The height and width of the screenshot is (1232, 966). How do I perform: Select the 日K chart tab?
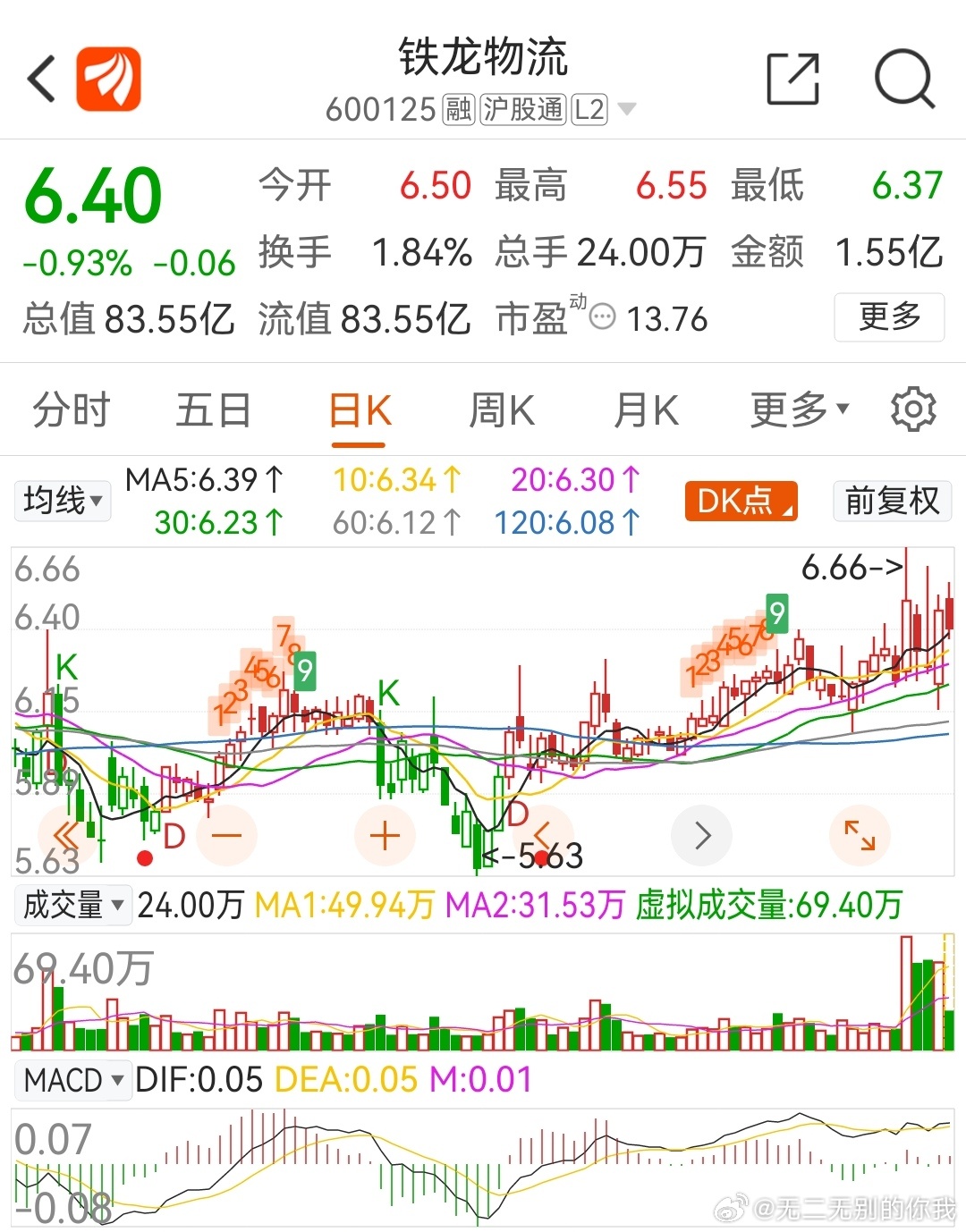tap(360, 411)
